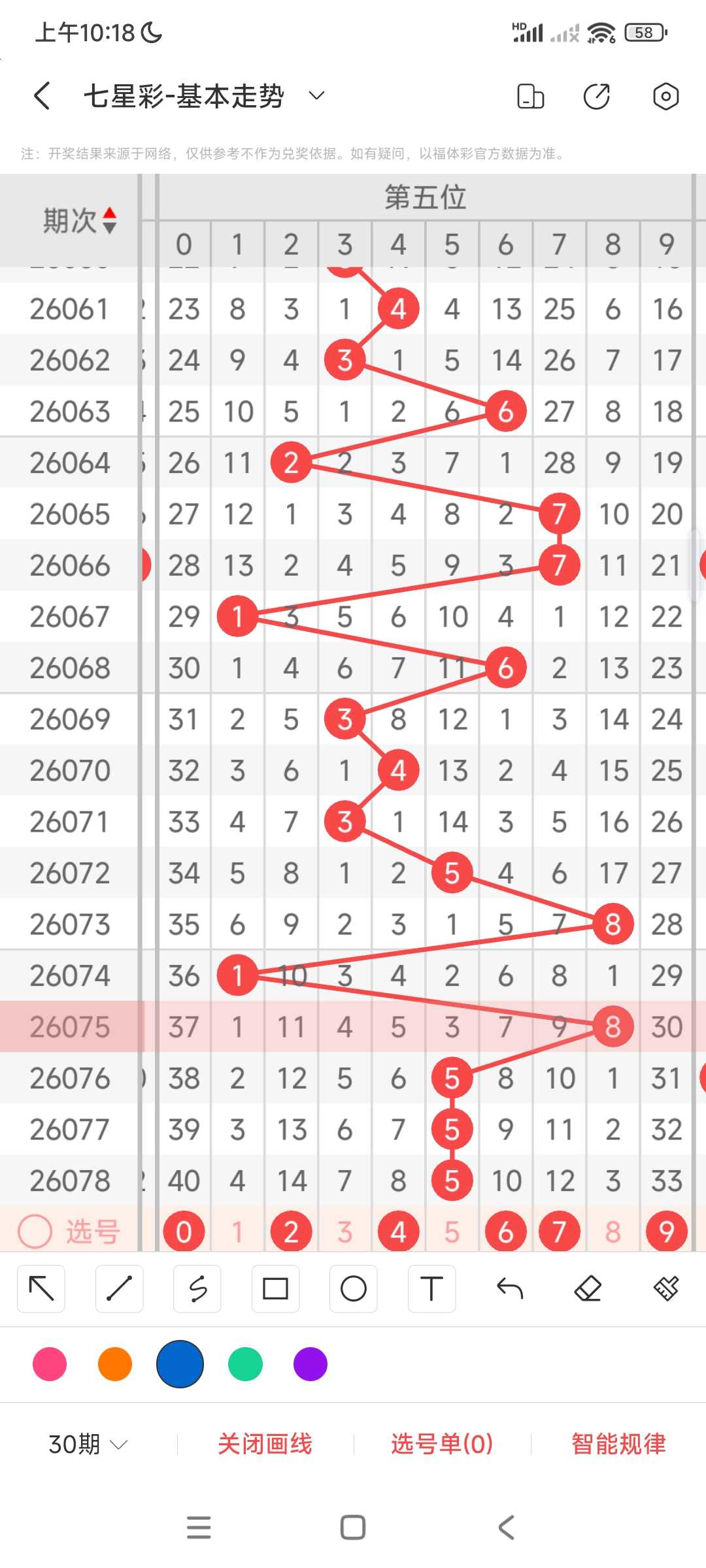Select number 1 in the 选号 row

pos(237,1232)
